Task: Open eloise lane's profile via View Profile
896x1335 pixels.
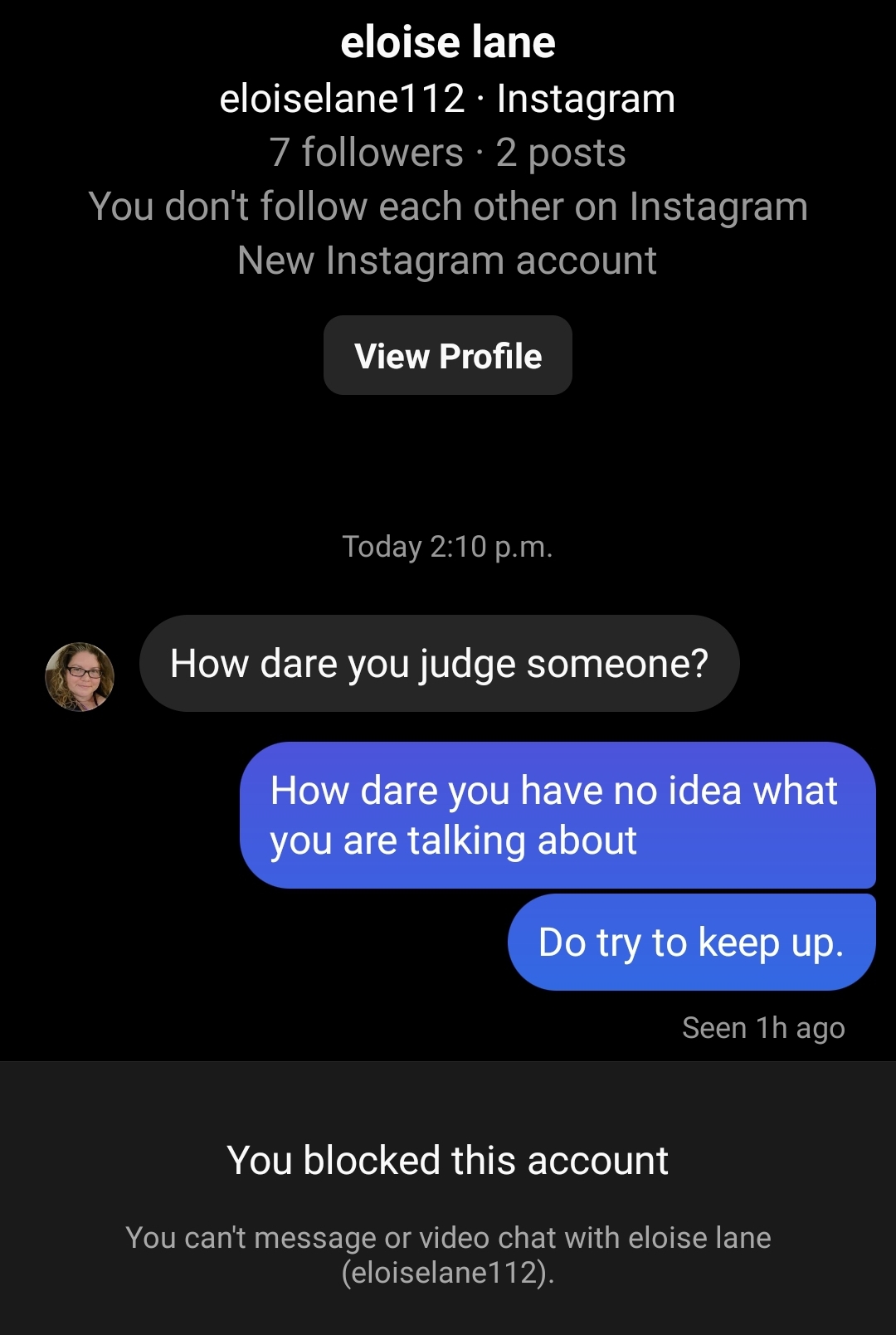Action: tap(448, 356)
